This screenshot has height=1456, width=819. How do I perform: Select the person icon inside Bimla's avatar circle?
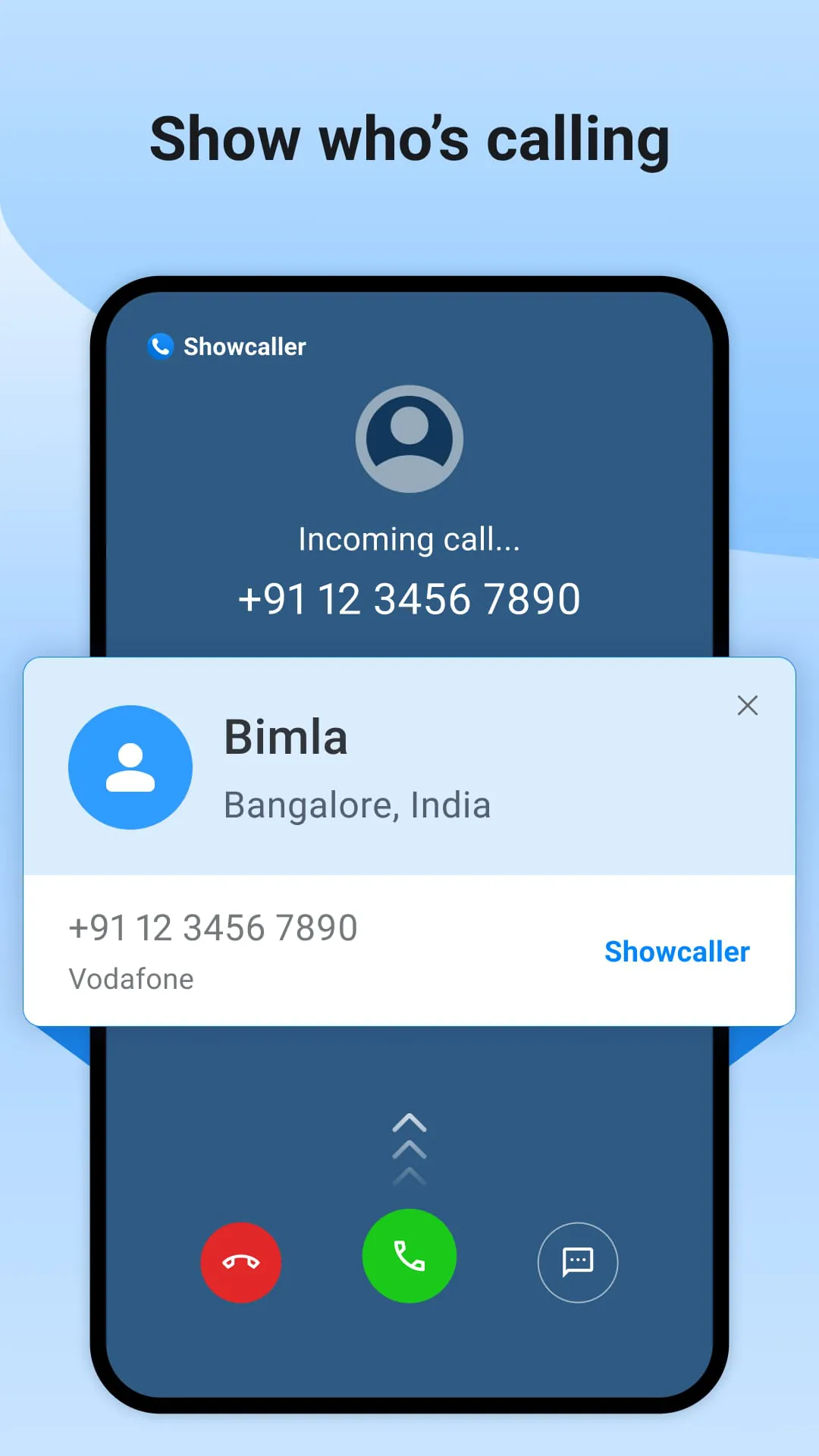130,767
